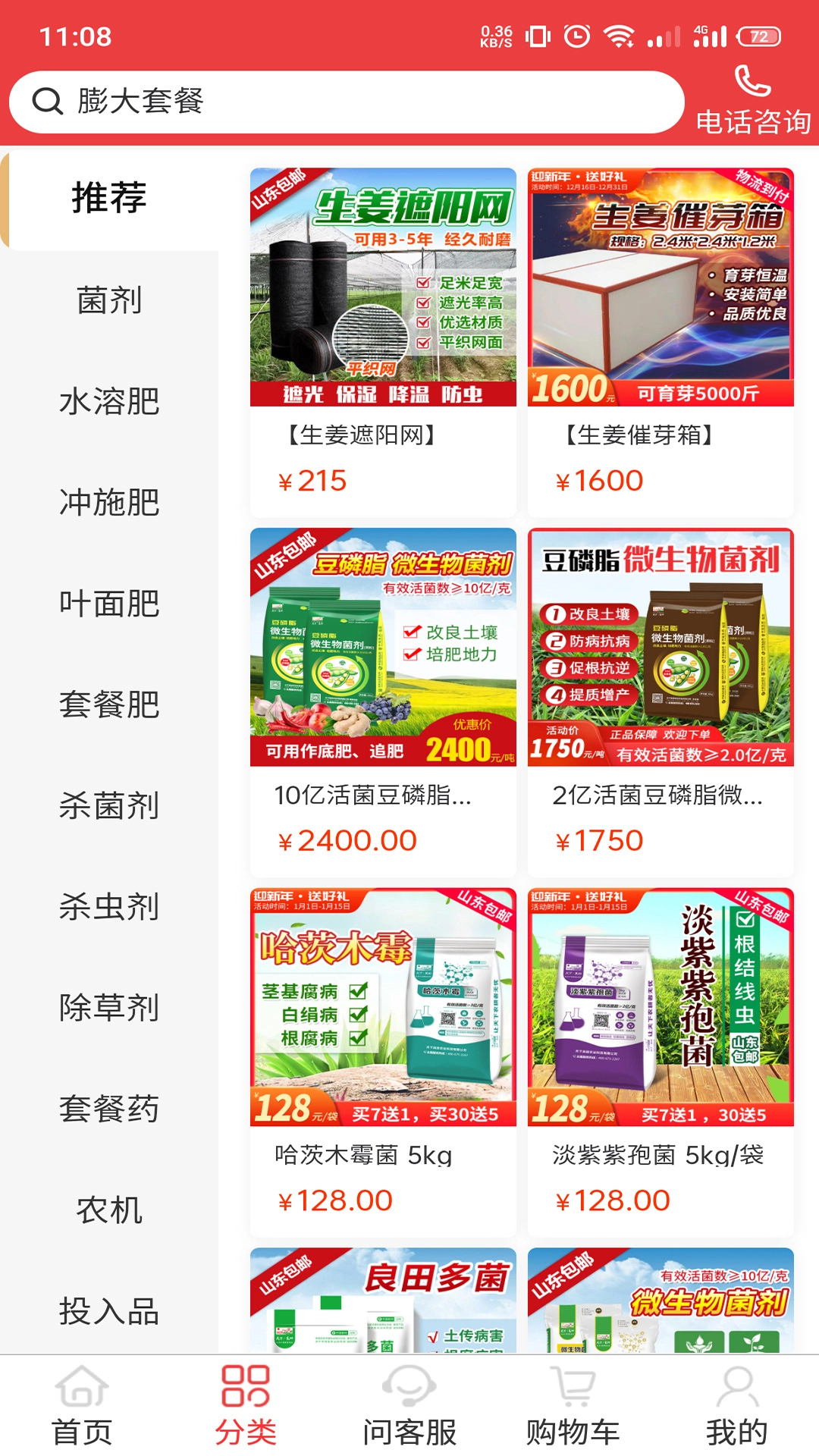This screenshot has height=1456, width=819.
Task: Open the 农机 category
Action: tap(109, 1210)
